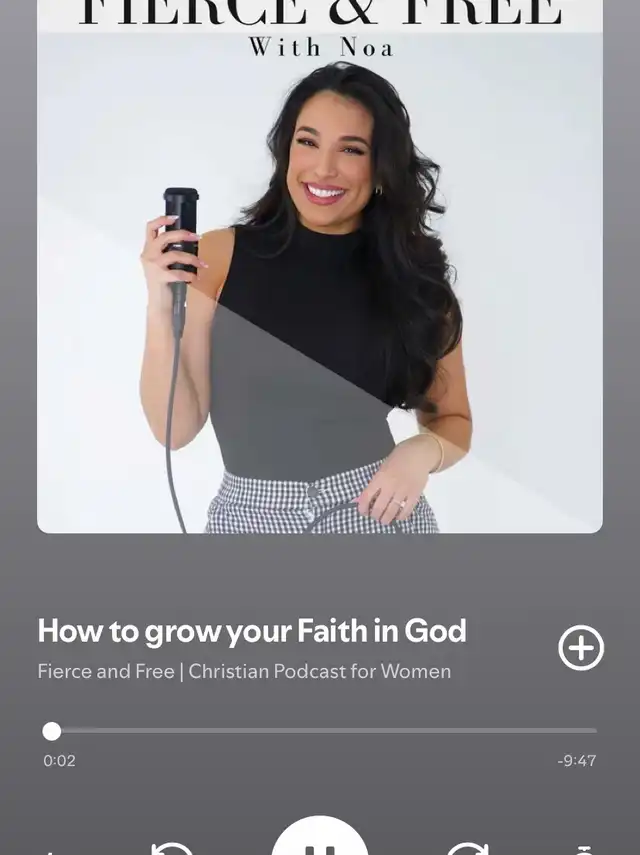Viewport: 640px width, 855px height.
Task: Tap the playback progress bar midpoint
Action: pyautogui.click(x=320, y=731)
